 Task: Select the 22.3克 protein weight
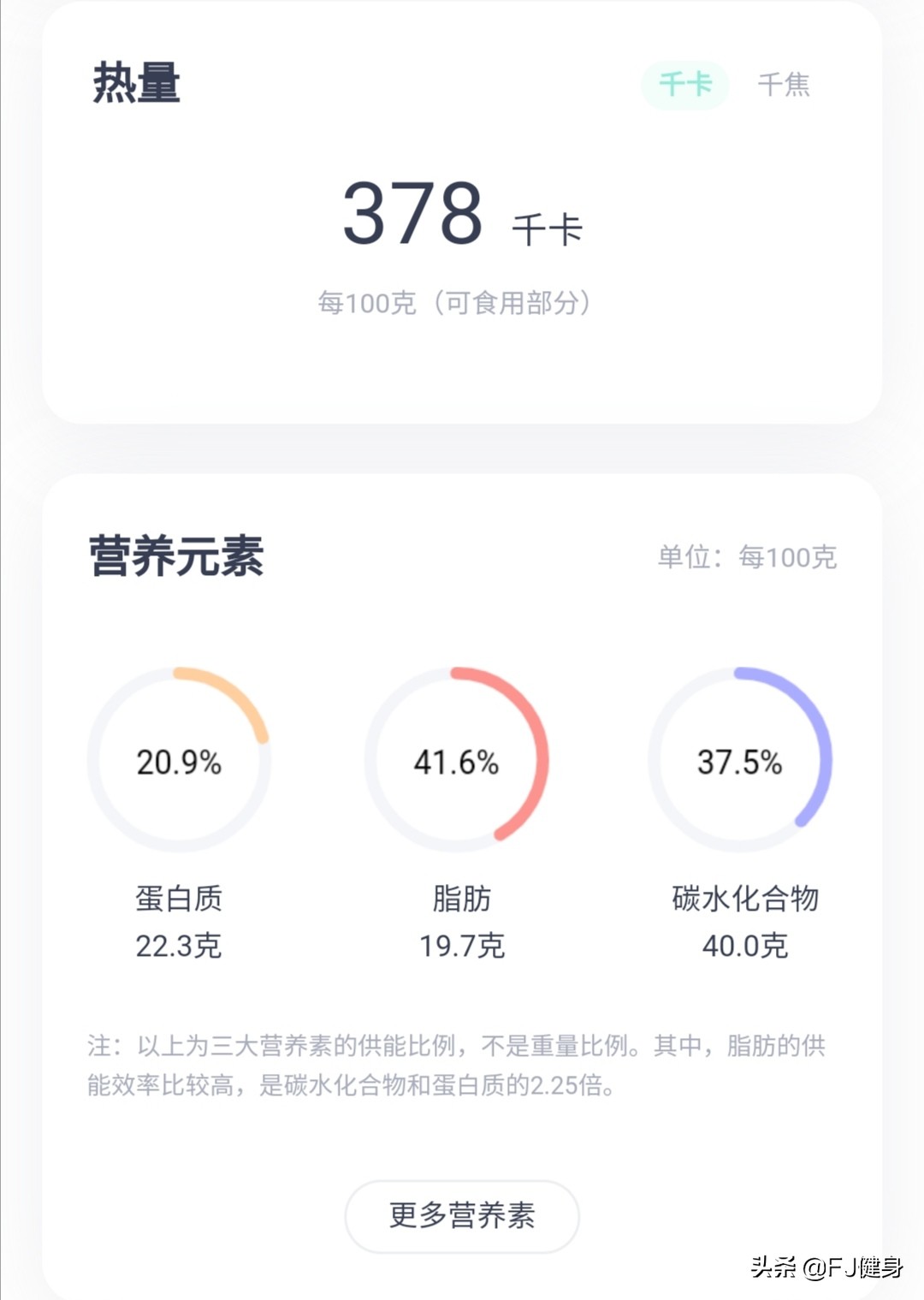180,946
